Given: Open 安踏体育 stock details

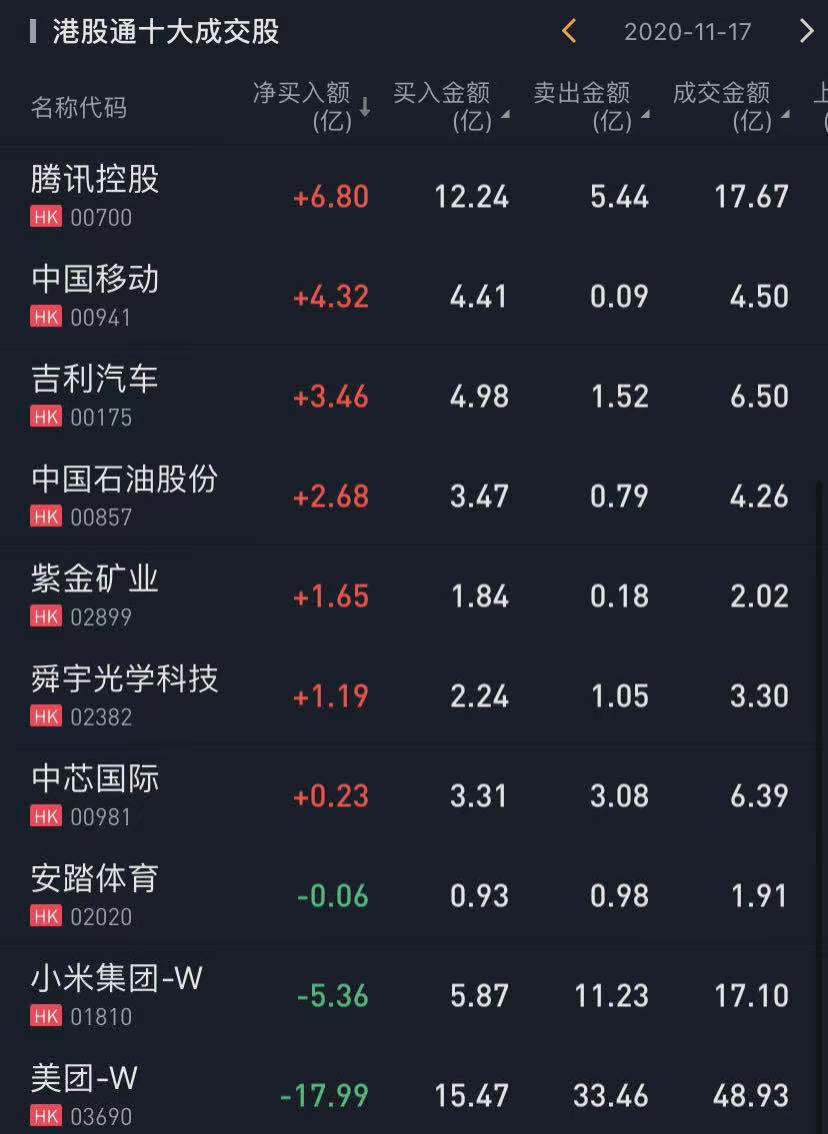Looking at the screenshot, I should click(96, 895).
